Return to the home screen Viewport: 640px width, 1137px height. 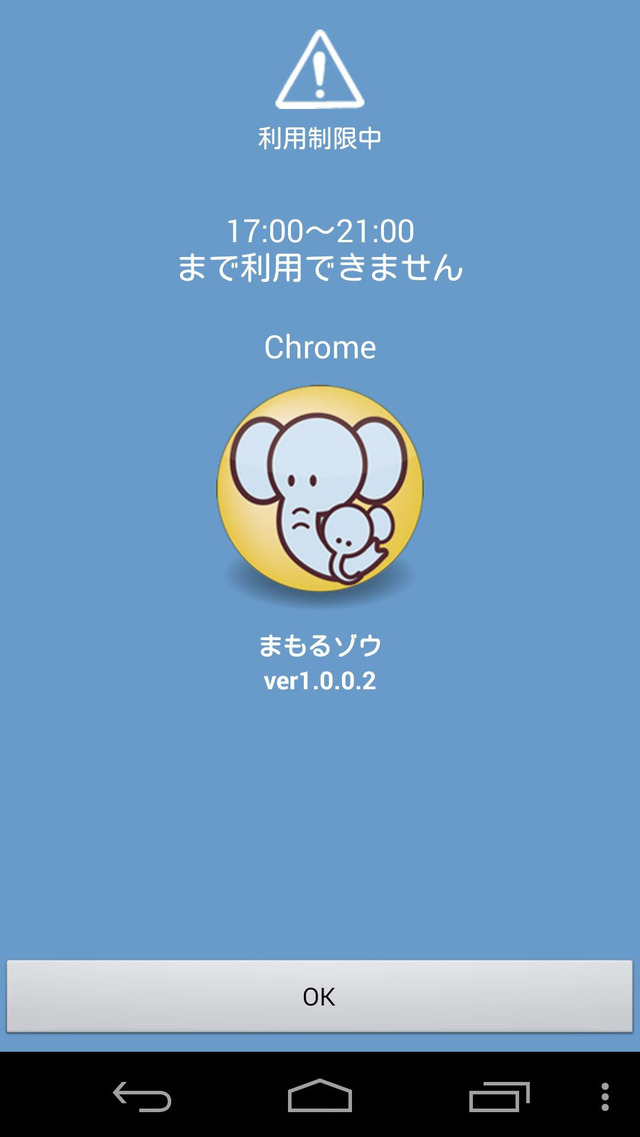(x=320, y=1096)
